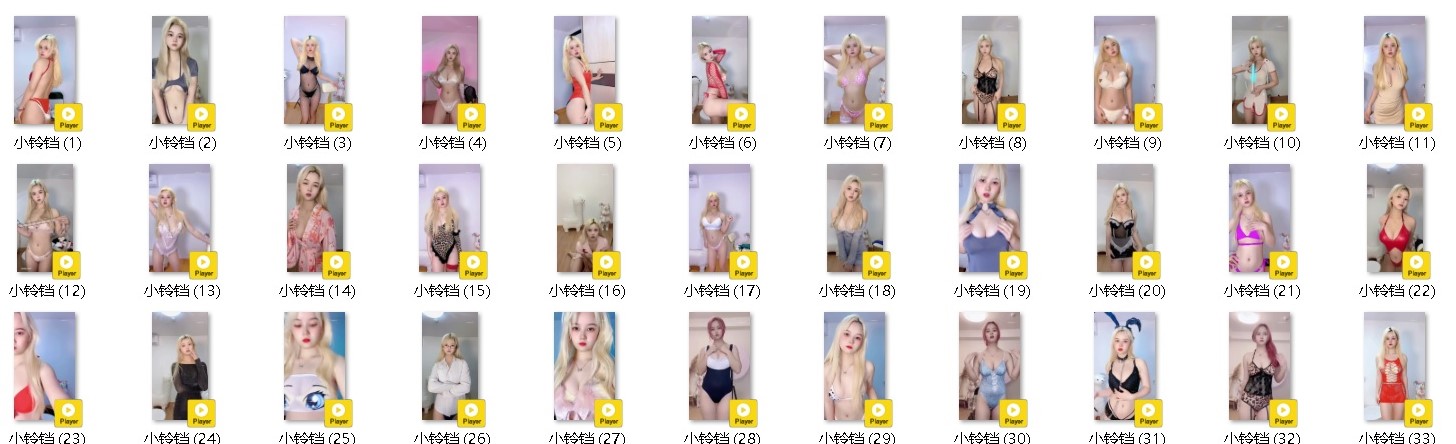This screenshot has width=1456, height=444.
Task: Open the 小铃铛 (30) video thumbnail
Action: point(990,368)
